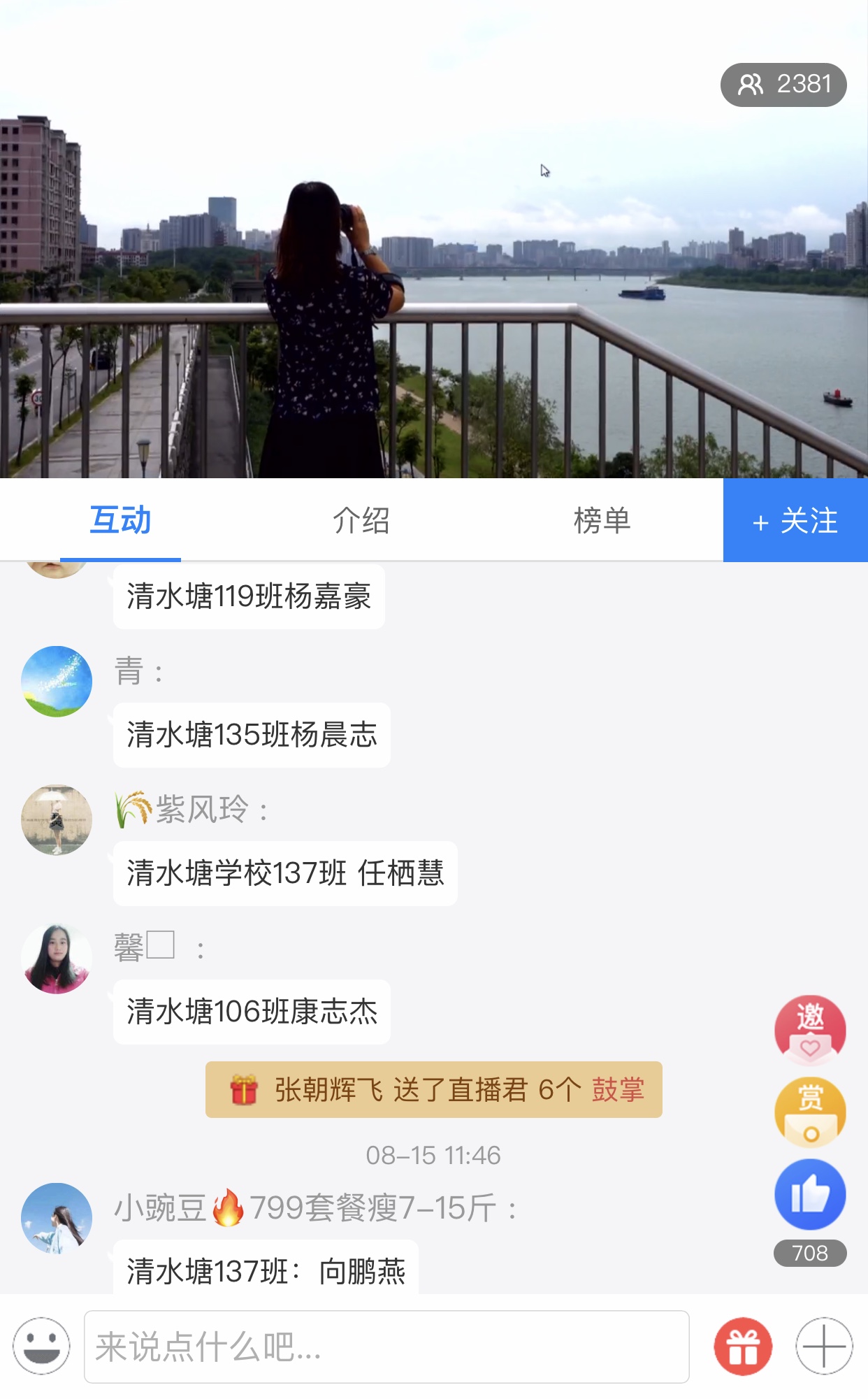View 青's profile avatar

[57, 681]
